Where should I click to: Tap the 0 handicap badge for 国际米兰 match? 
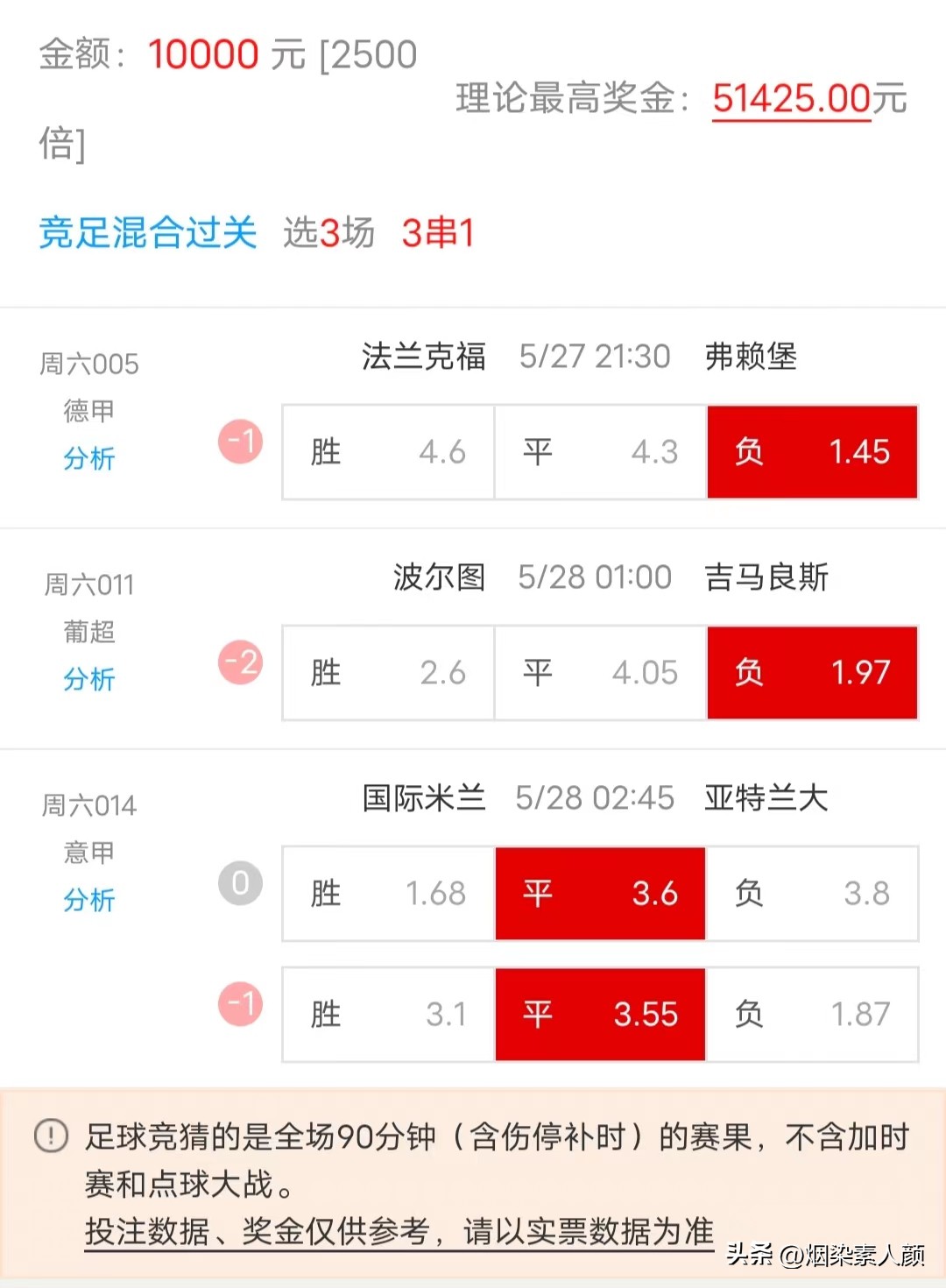pos(239,884)
